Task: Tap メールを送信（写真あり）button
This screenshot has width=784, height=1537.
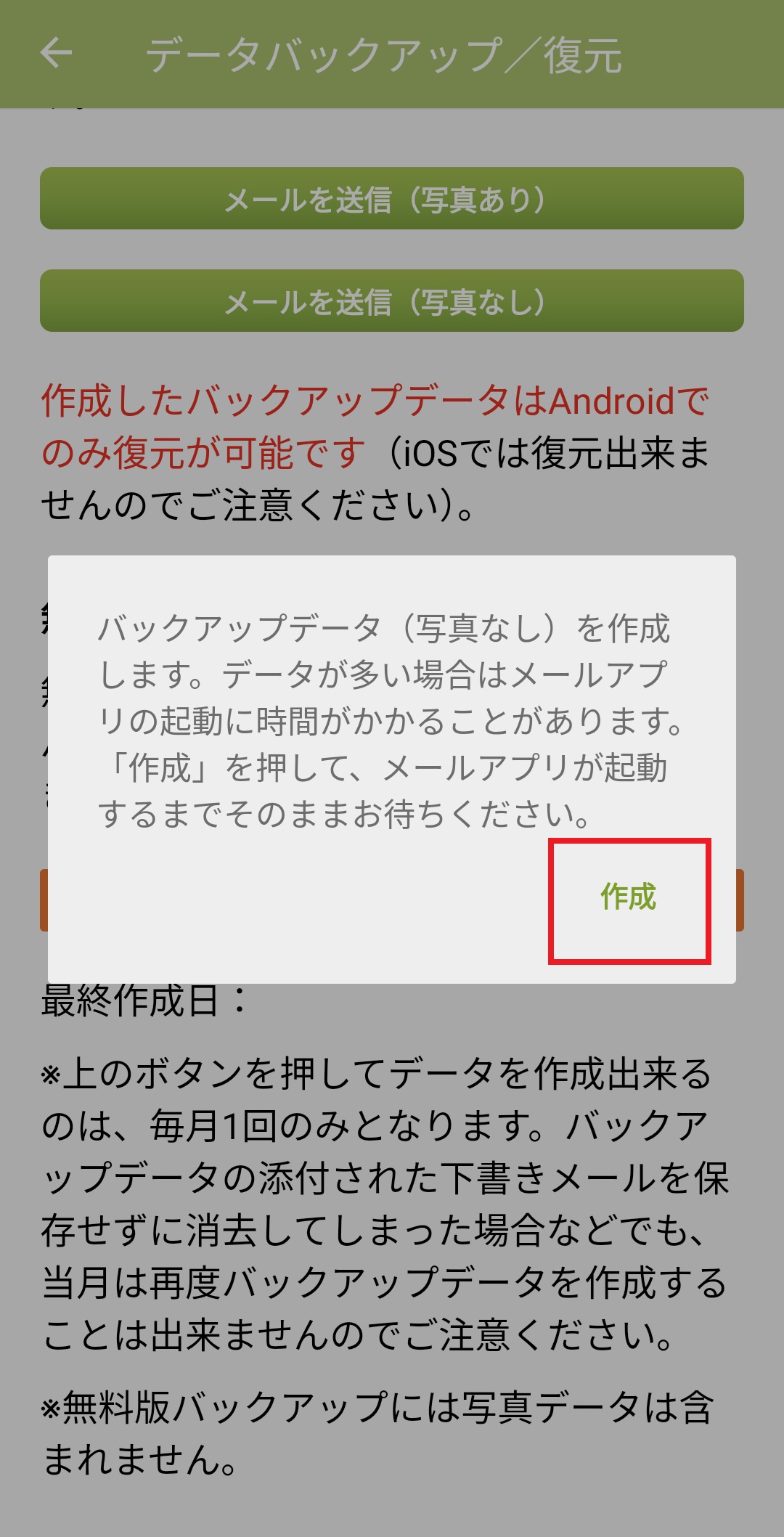Action: tap(392, 199)
